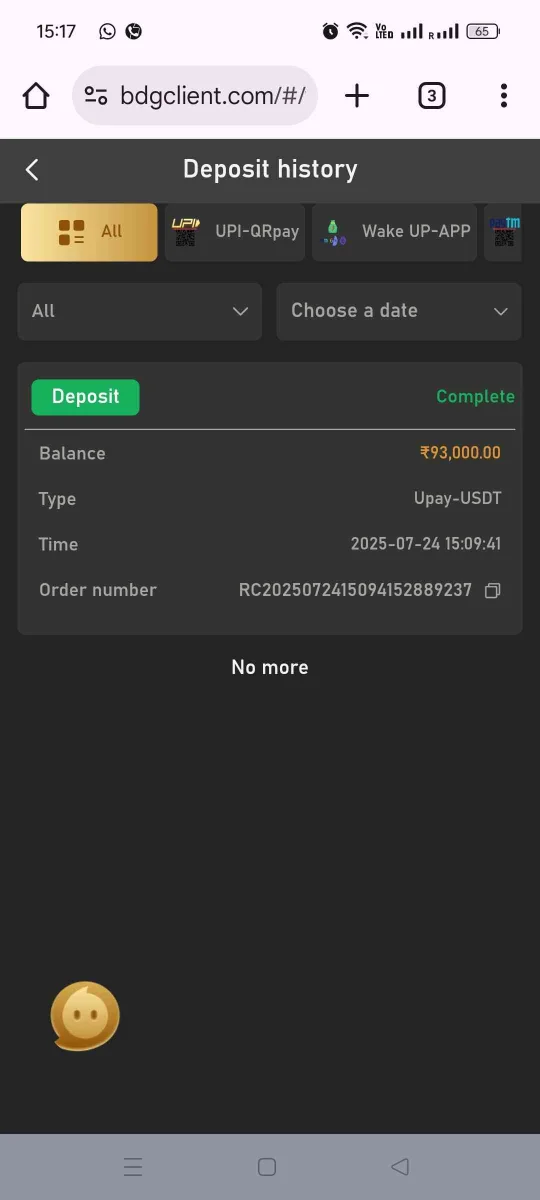
Task: Expand the All status dropdown
Action: [140, 311]
